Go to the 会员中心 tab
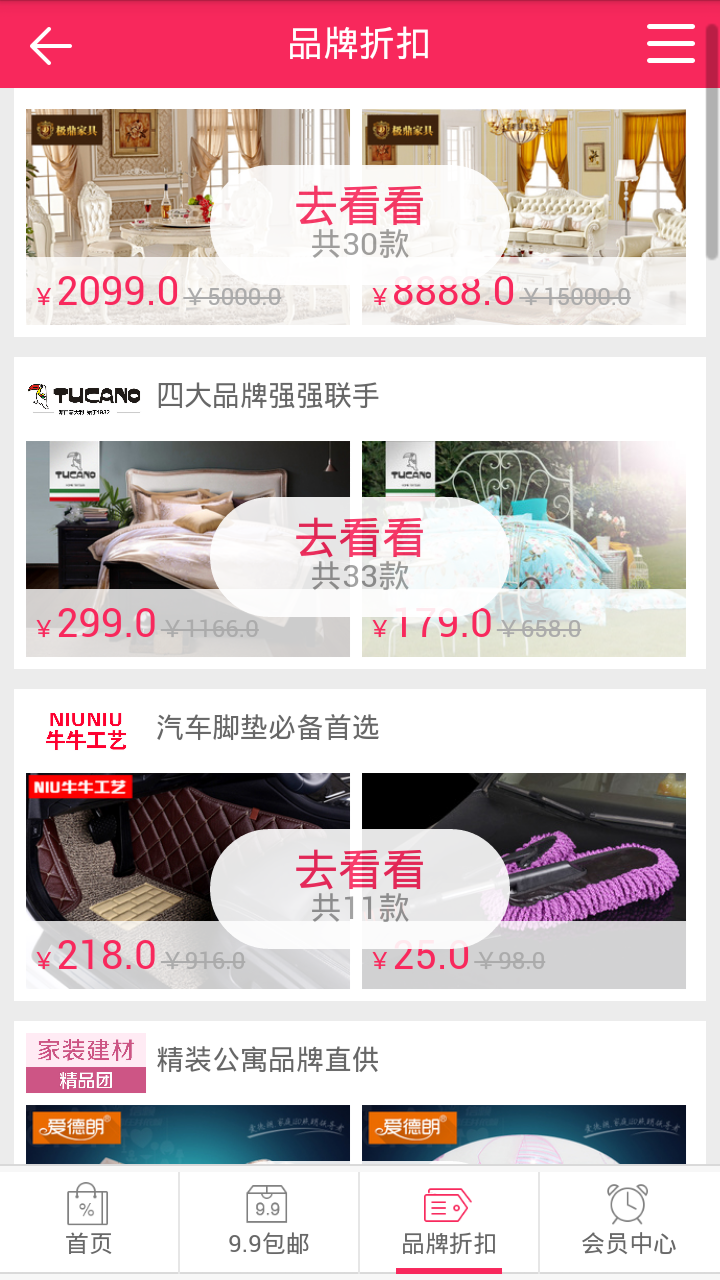 (x=629, y=1222)
